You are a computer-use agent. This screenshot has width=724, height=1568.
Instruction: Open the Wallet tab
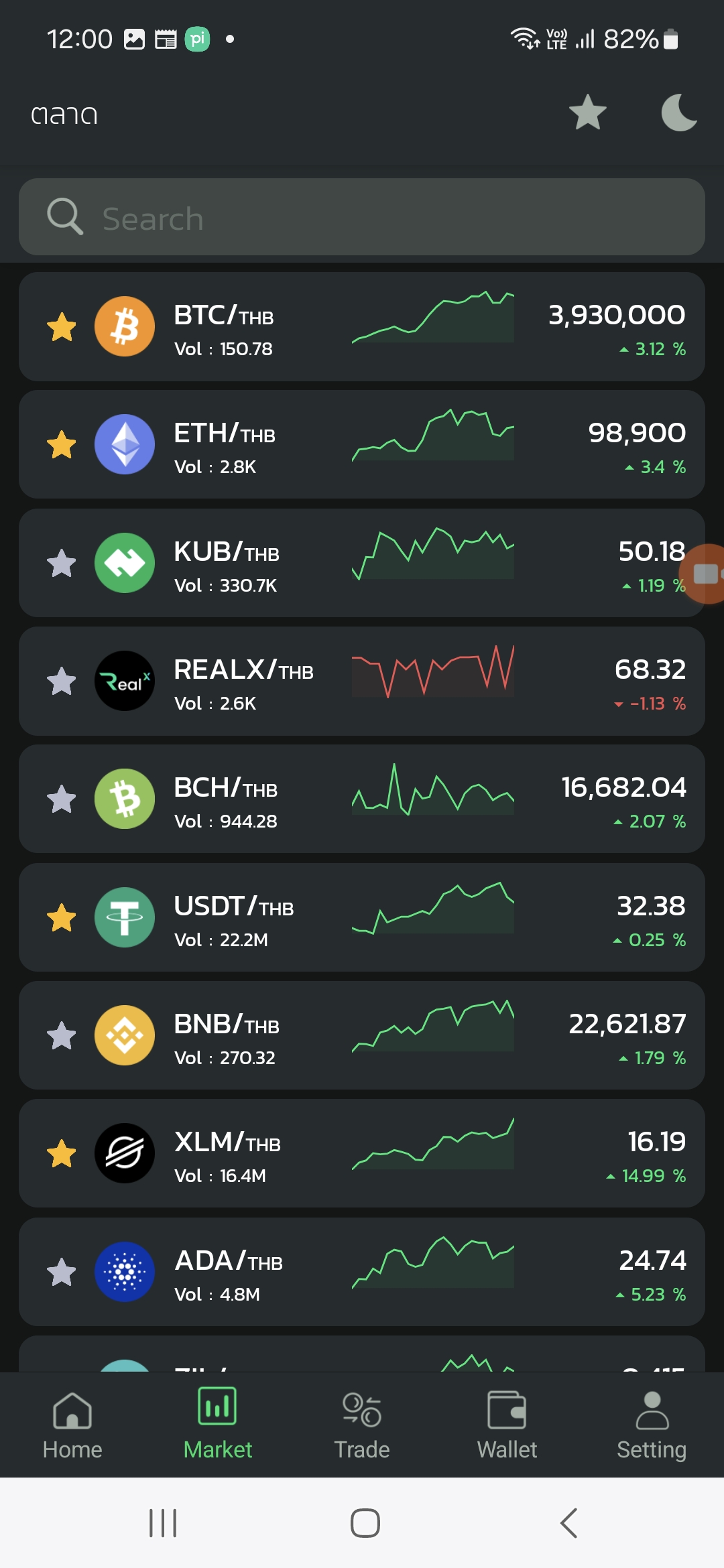coord(507,1425)
